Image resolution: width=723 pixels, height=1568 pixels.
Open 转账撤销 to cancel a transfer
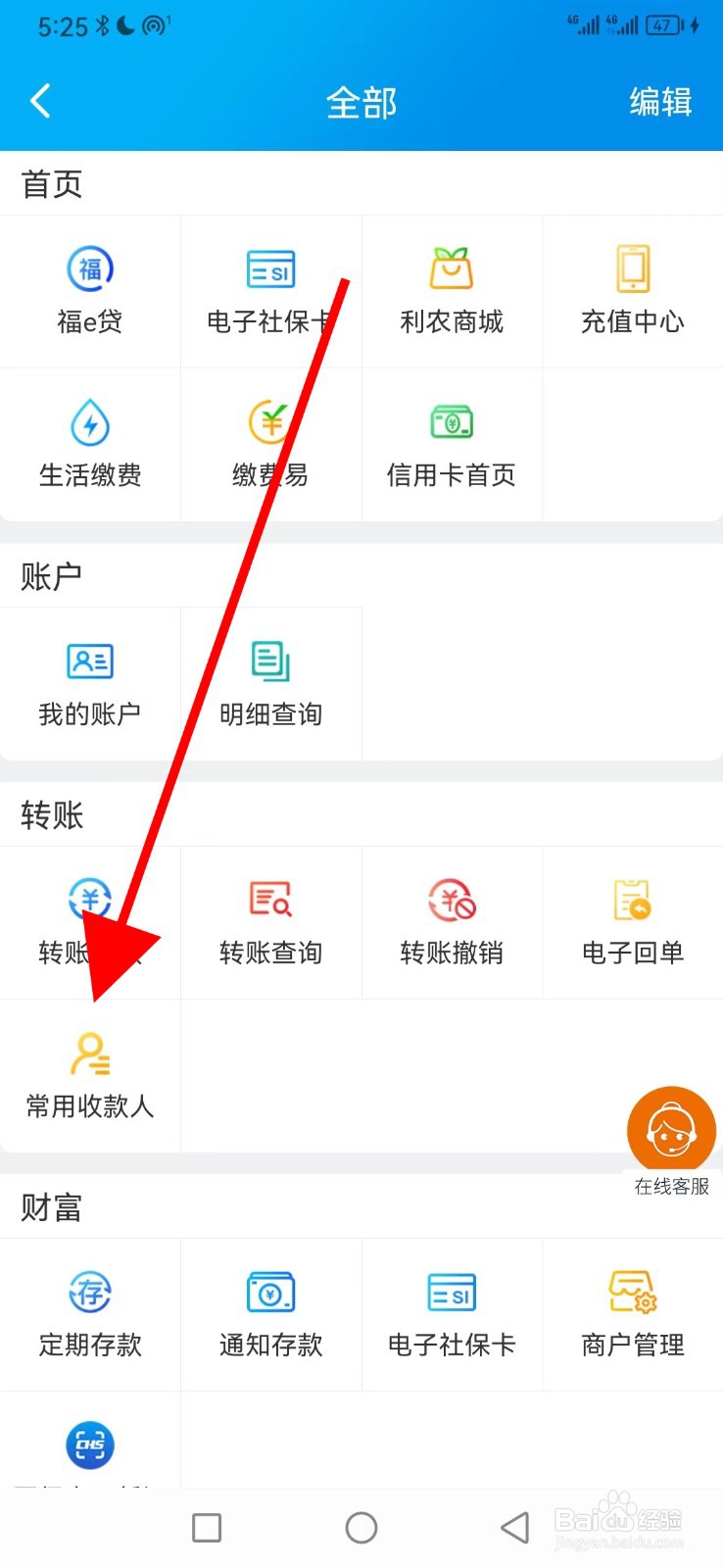pos(452,922)
